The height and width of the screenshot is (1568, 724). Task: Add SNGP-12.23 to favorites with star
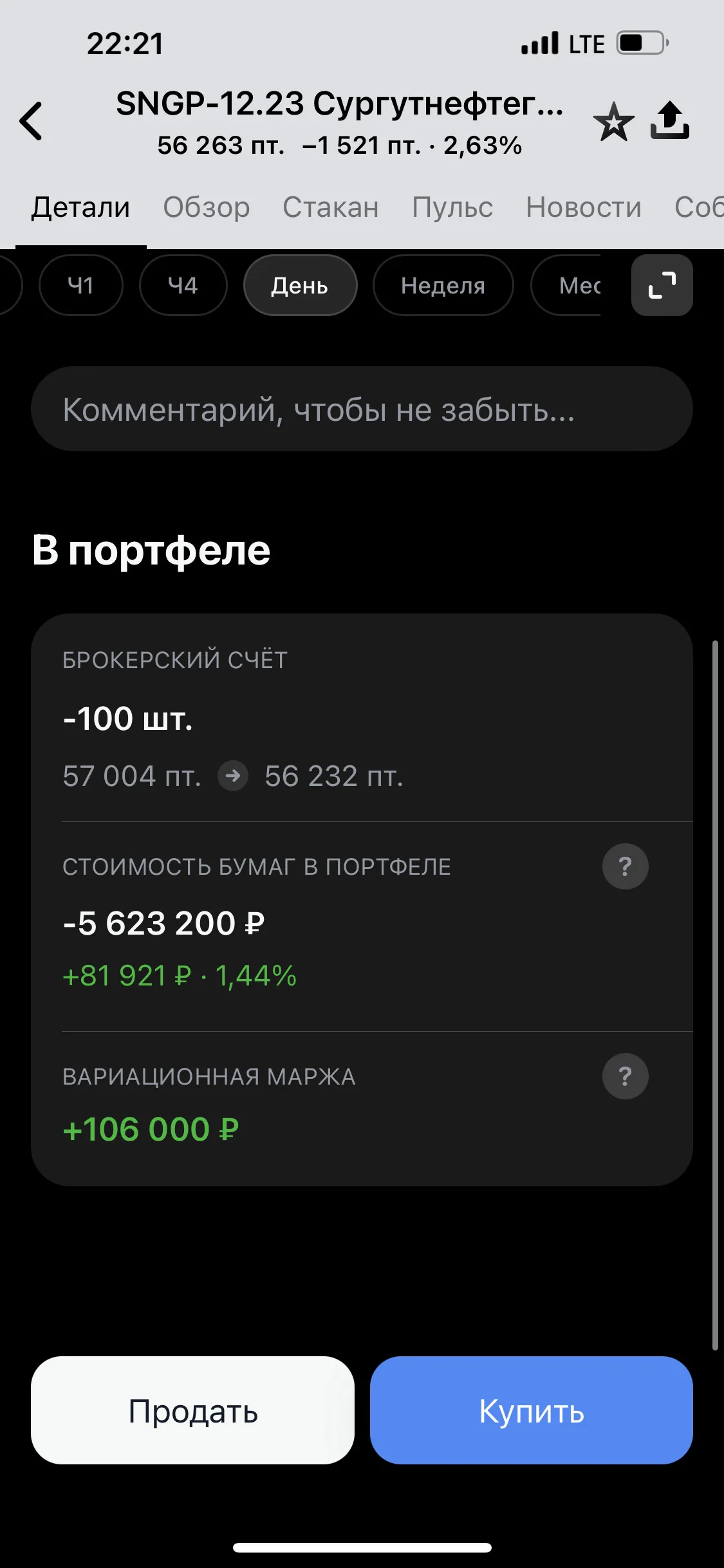tap(613, 122)
